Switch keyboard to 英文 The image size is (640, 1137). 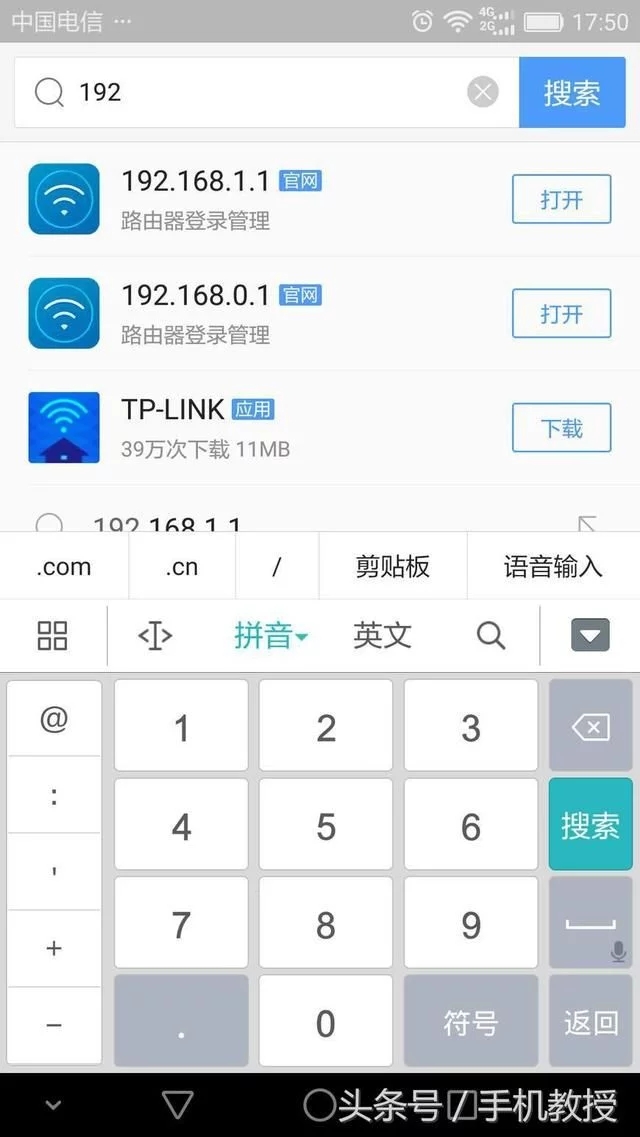pos(382,635)
